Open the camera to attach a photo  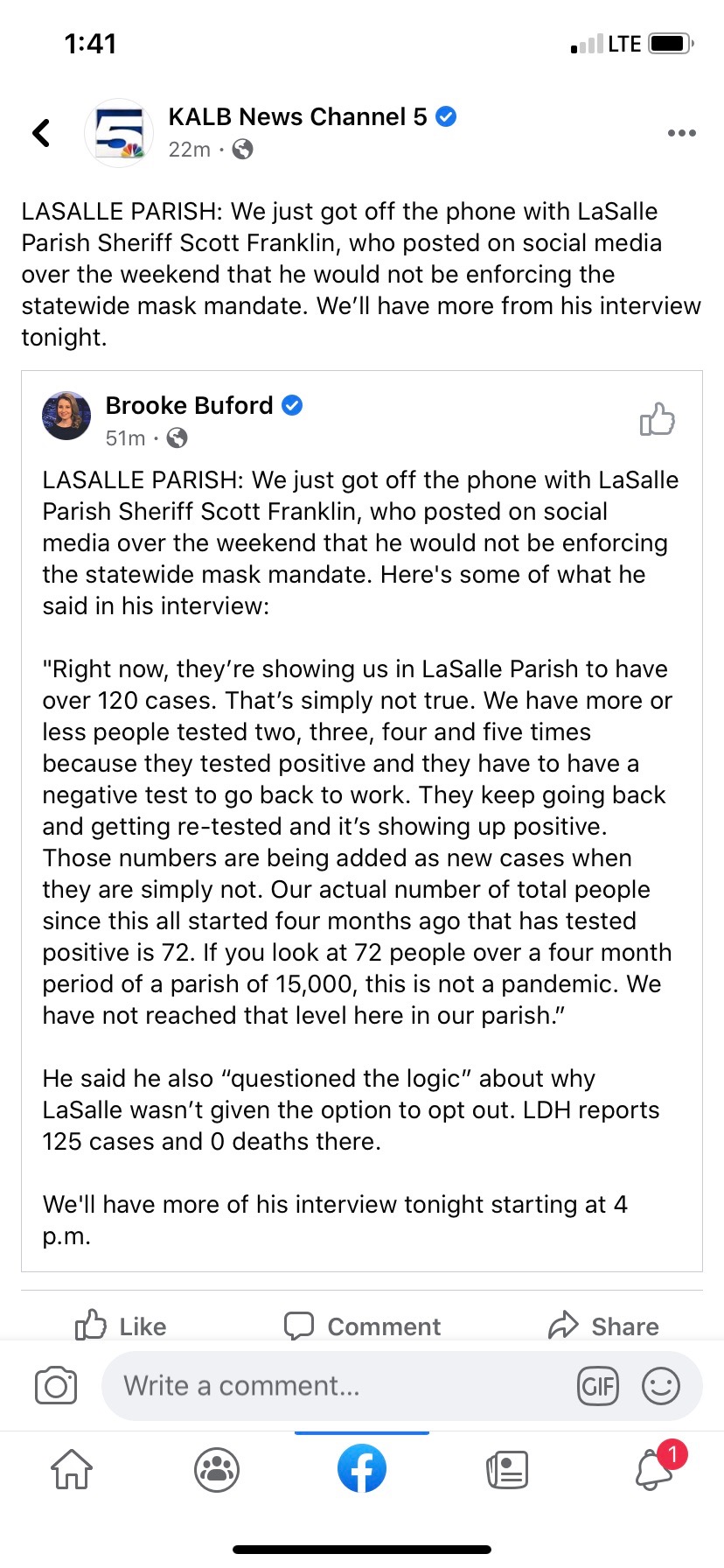[x=56, y=1386]
